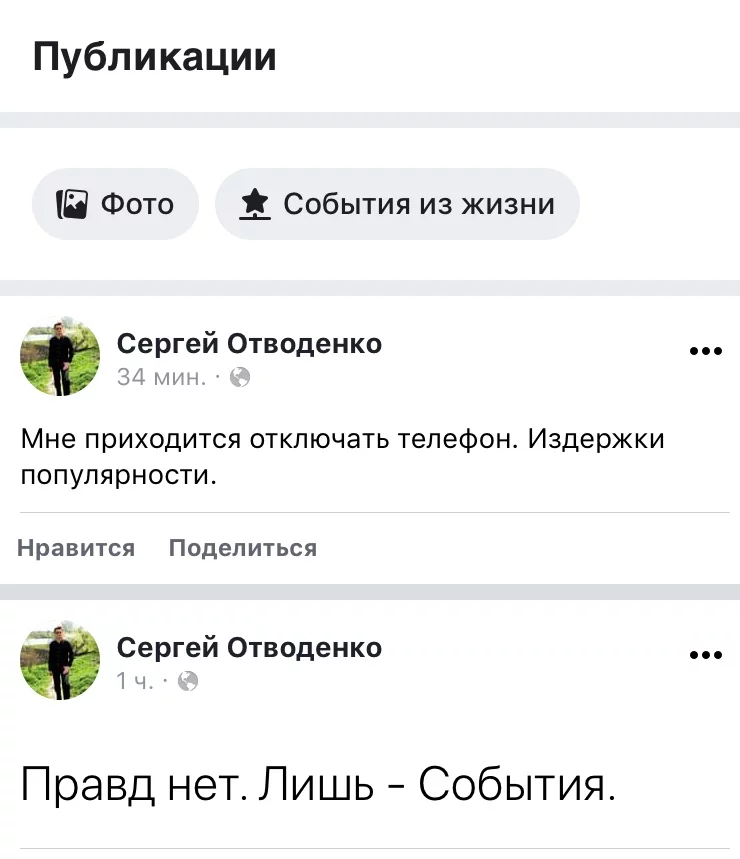Open profile picture on the 1 ч. post
Viewport: 740px width, 859px height.
[x=60, y=662]
